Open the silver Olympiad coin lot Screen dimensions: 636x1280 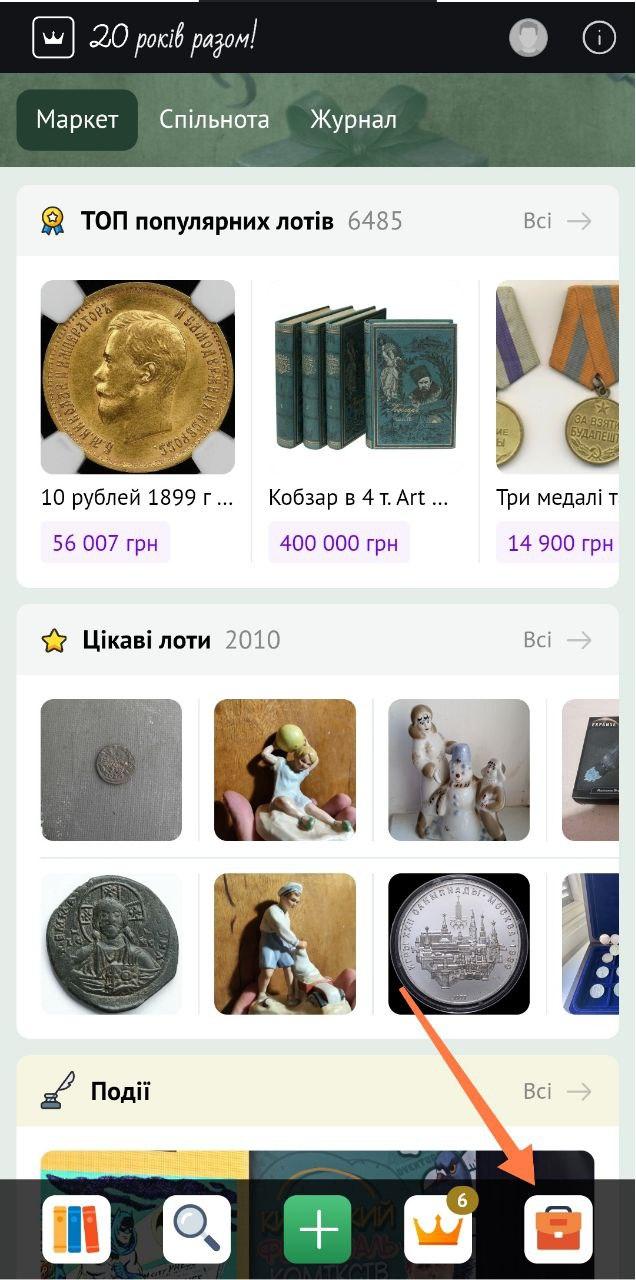pos(458,944)
